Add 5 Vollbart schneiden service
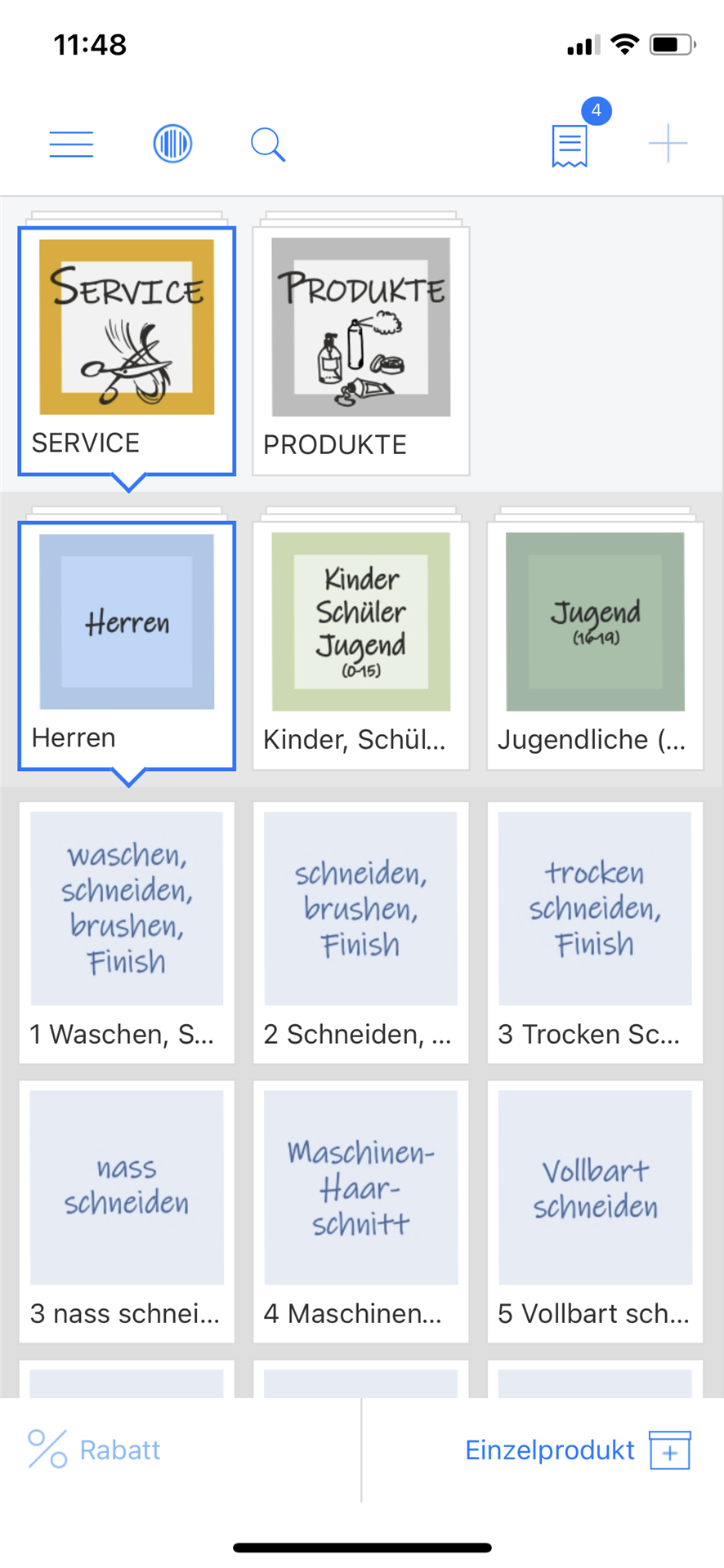The image size is (724, 1568). 596,1212
